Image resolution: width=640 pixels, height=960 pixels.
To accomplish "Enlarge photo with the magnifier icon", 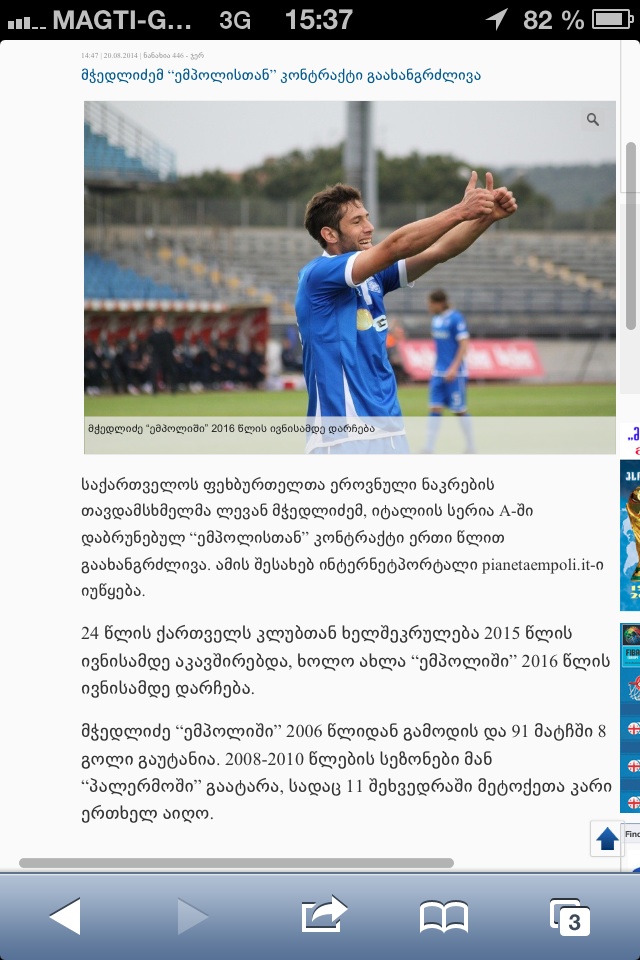I will pyautogui.click(x=593, y=120).
